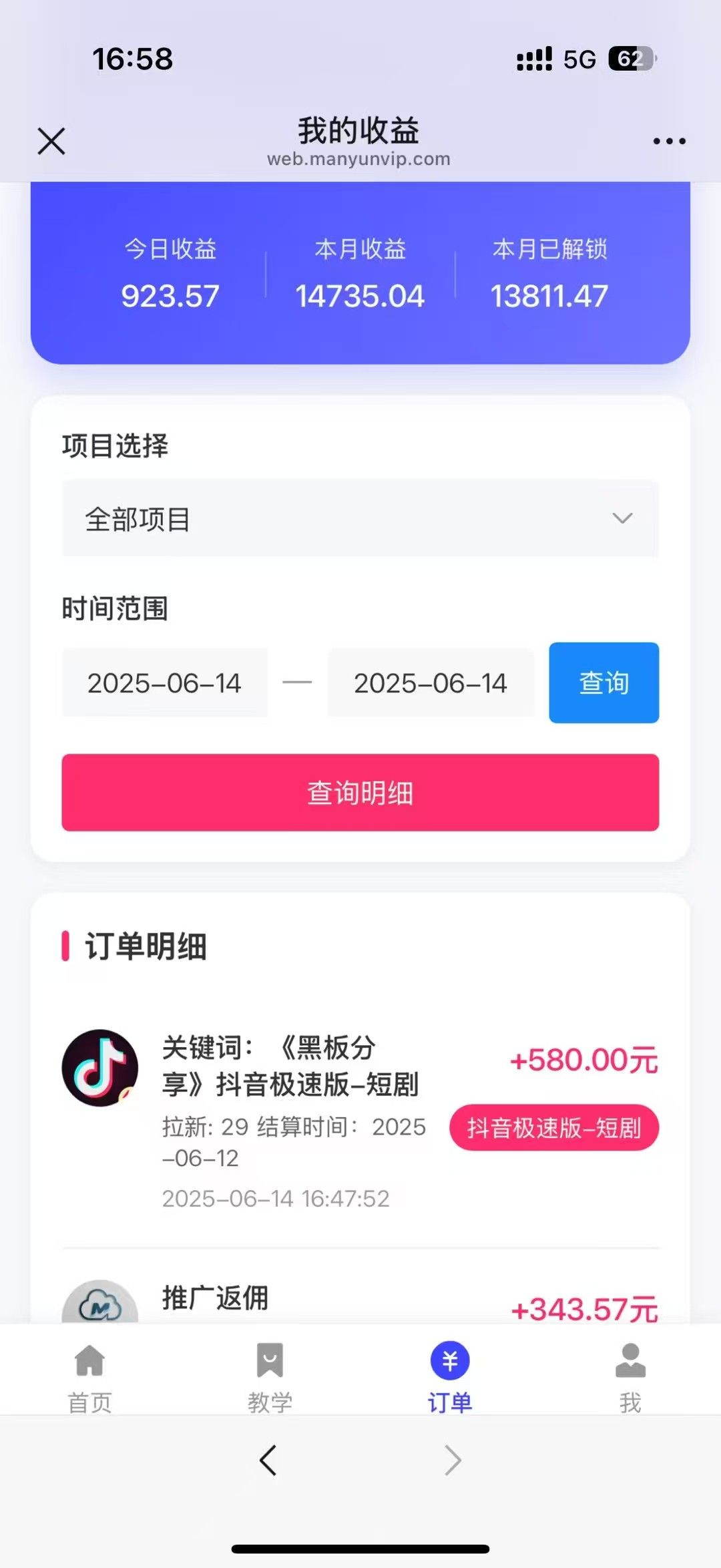Viewport: 721px width, 1568px height.
Task: Open the chevron on the project selector
Action: click(x=622, y=518)
